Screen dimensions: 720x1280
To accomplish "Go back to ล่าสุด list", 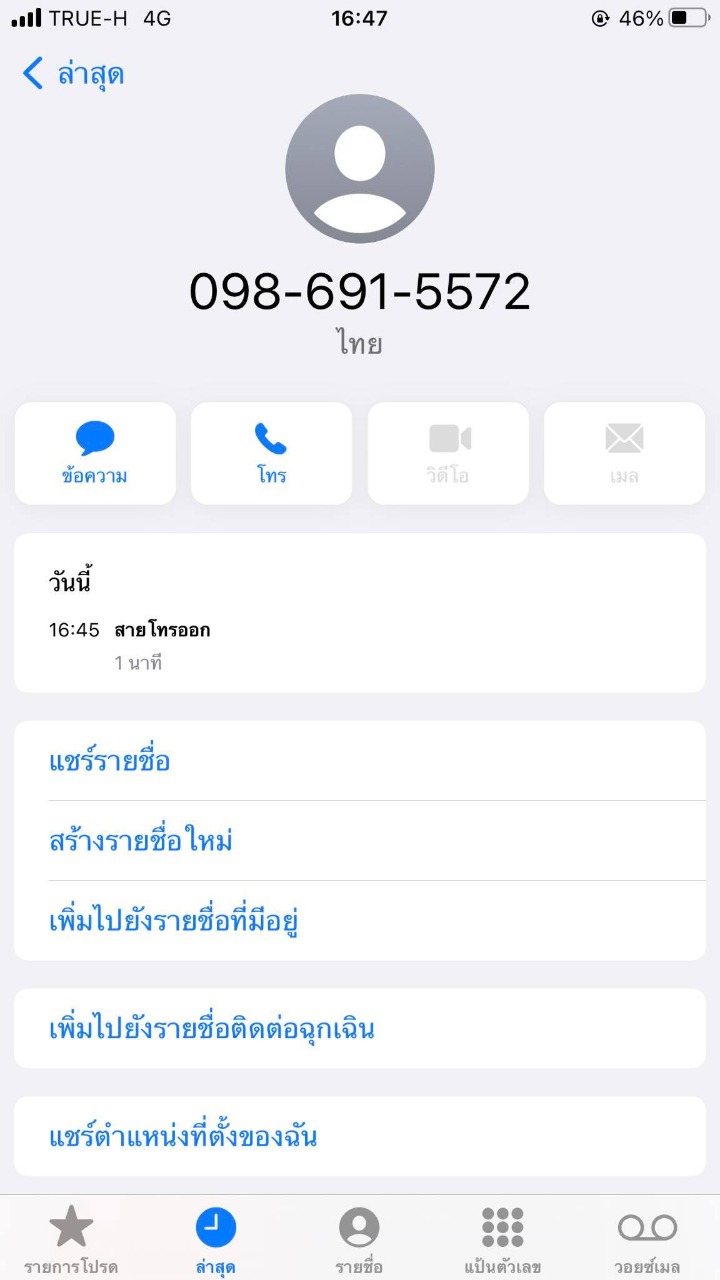I will (73, 74).
